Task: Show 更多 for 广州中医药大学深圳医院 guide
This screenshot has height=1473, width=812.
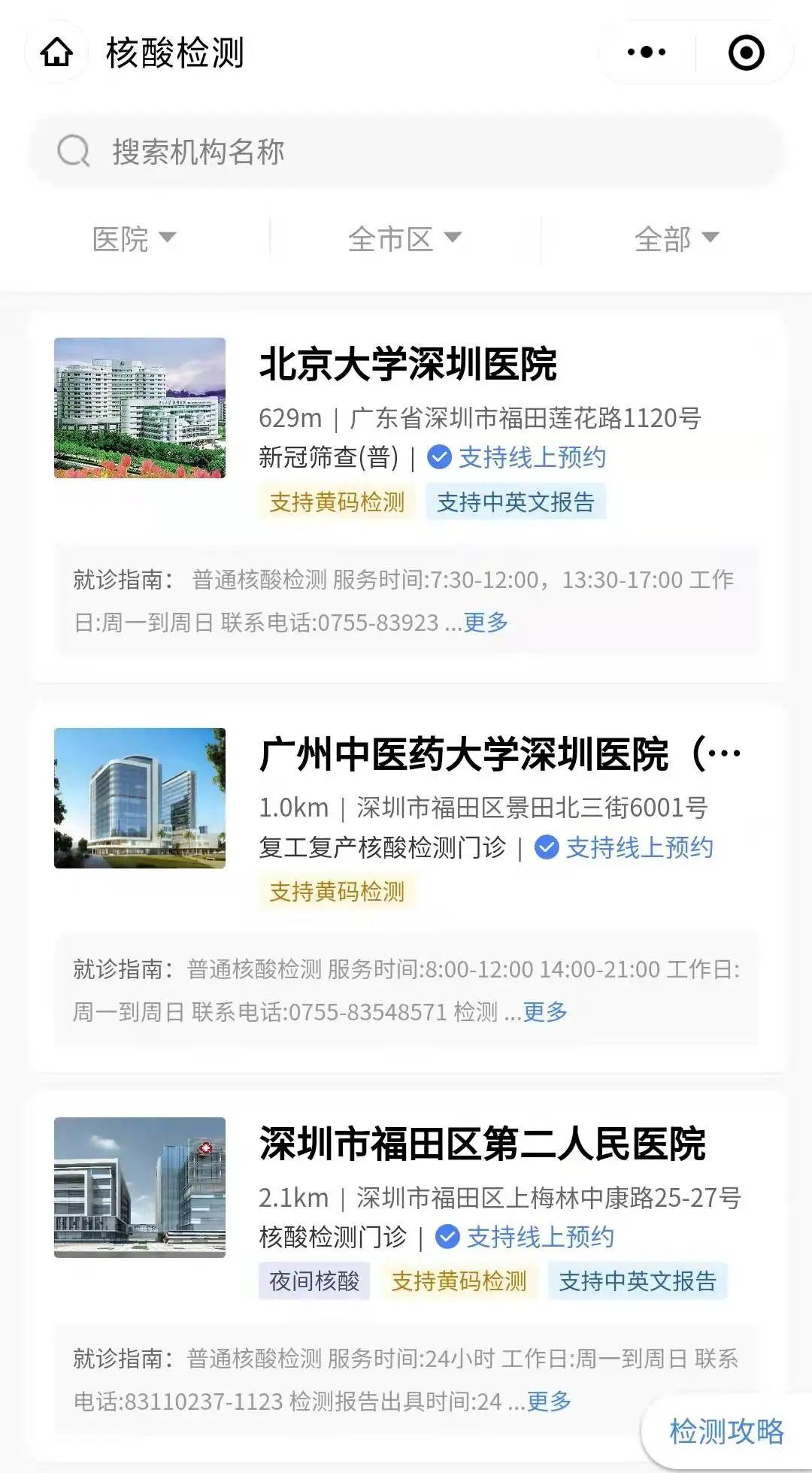Action: pyautogui.click(x=545, y=1012)
